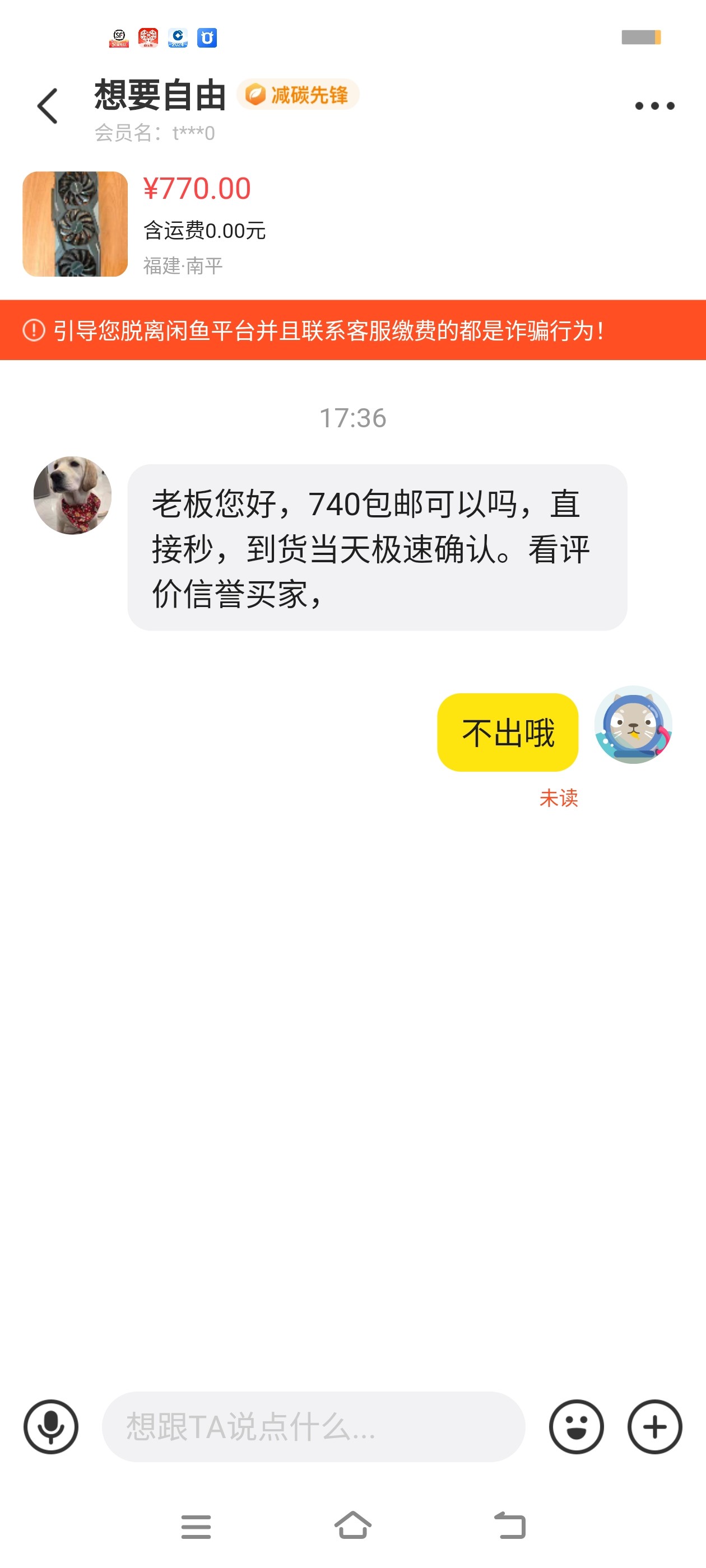Open the ¥770.00 product listing card
The height and width of the screenshot is (1568, 706).
pyautogui.click(x=75, y=224)
